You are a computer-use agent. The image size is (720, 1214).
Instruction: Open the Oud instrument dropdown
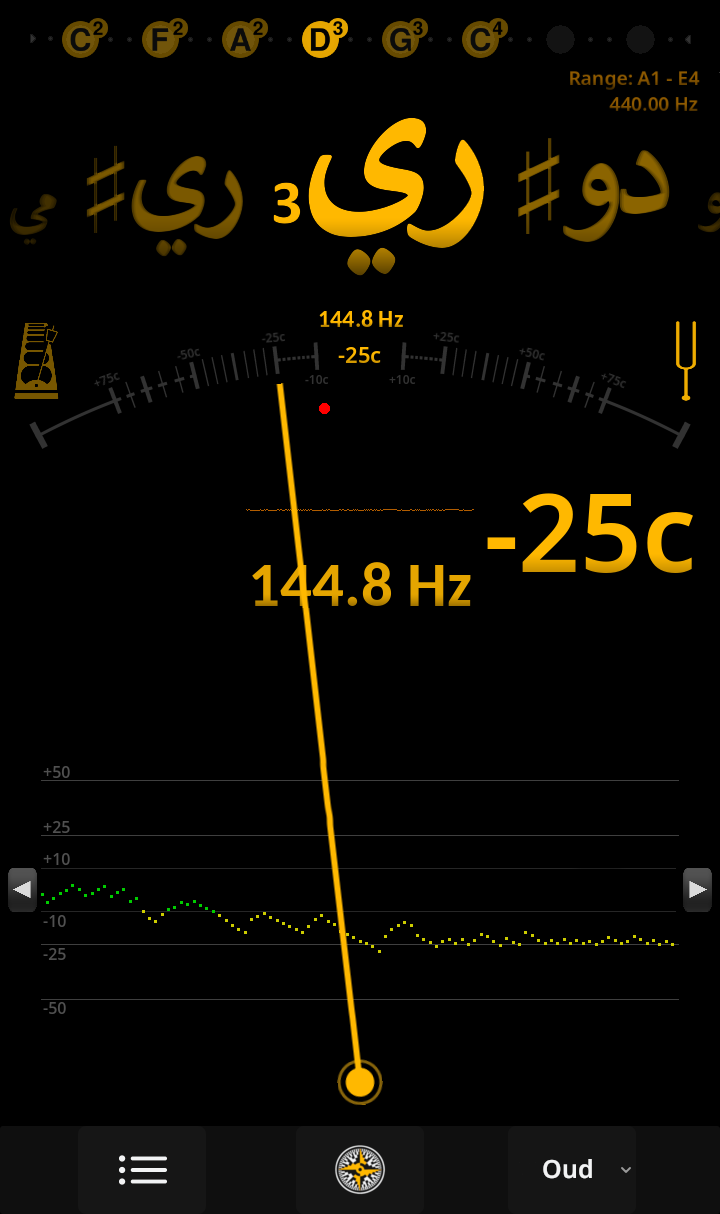tap(572, 1168)
